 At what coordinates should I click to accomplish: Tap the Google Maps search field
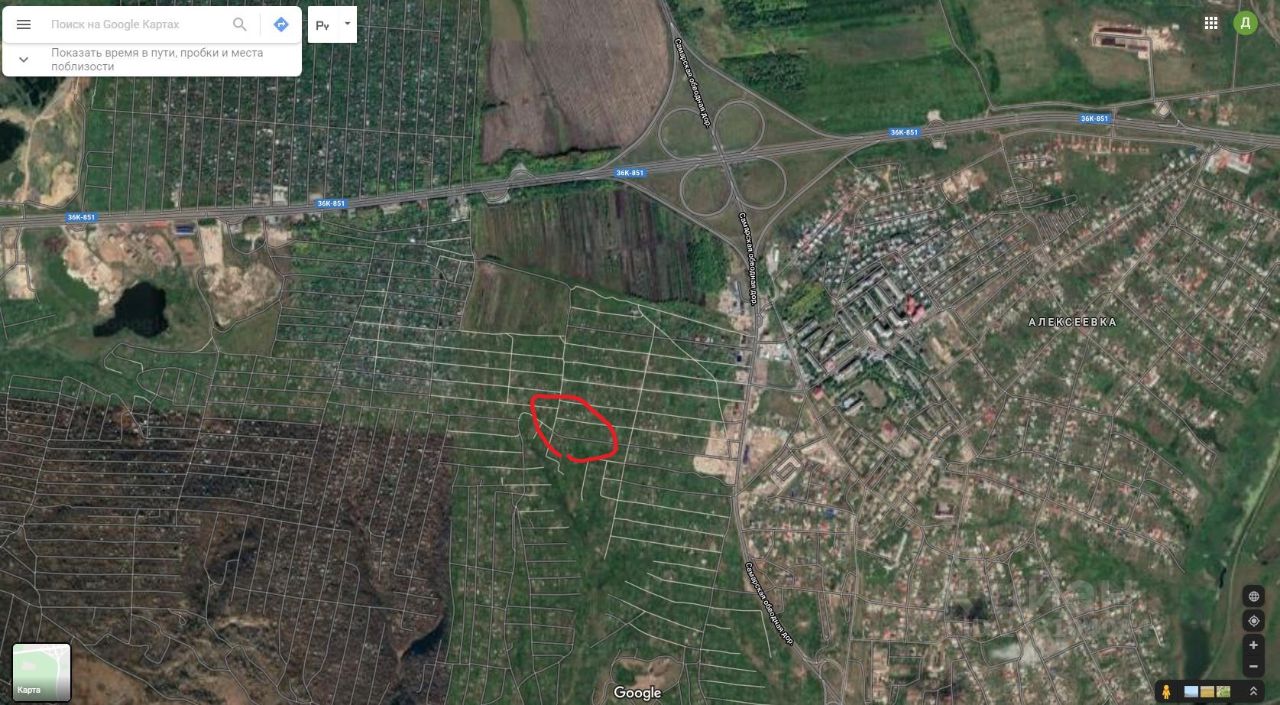(x=135, y=24)
